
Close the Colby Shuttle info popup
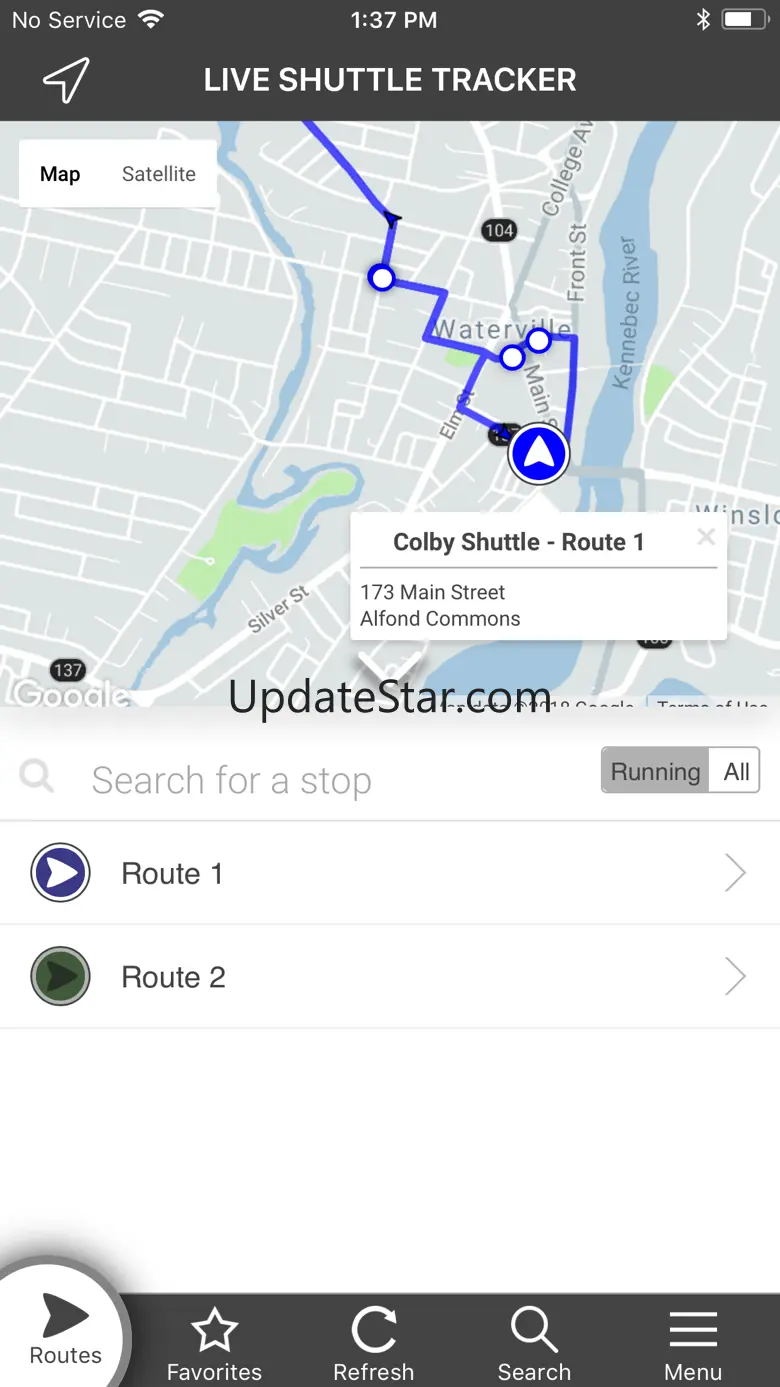[x=706, y=537]
